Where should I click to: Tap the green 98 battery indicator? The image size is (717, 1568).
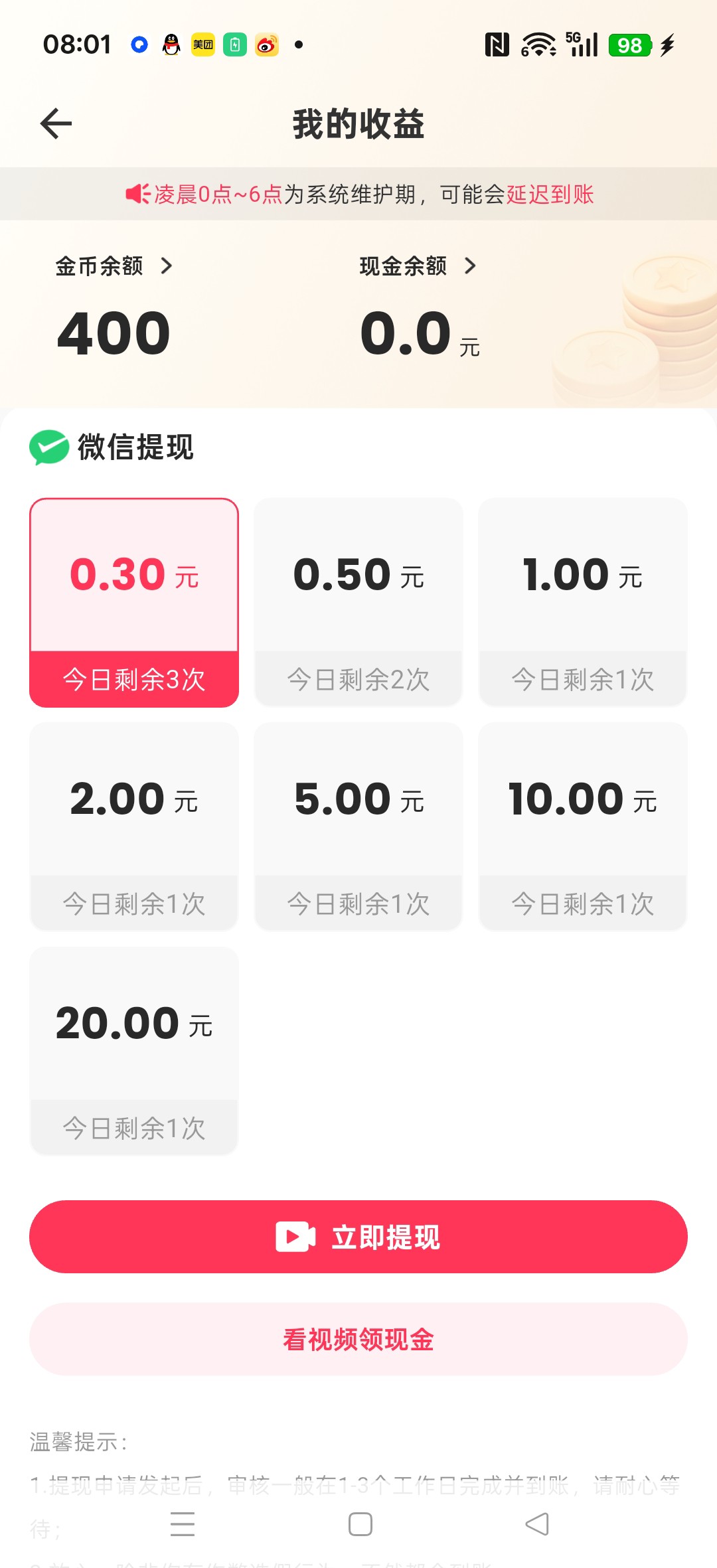(629, 44)
